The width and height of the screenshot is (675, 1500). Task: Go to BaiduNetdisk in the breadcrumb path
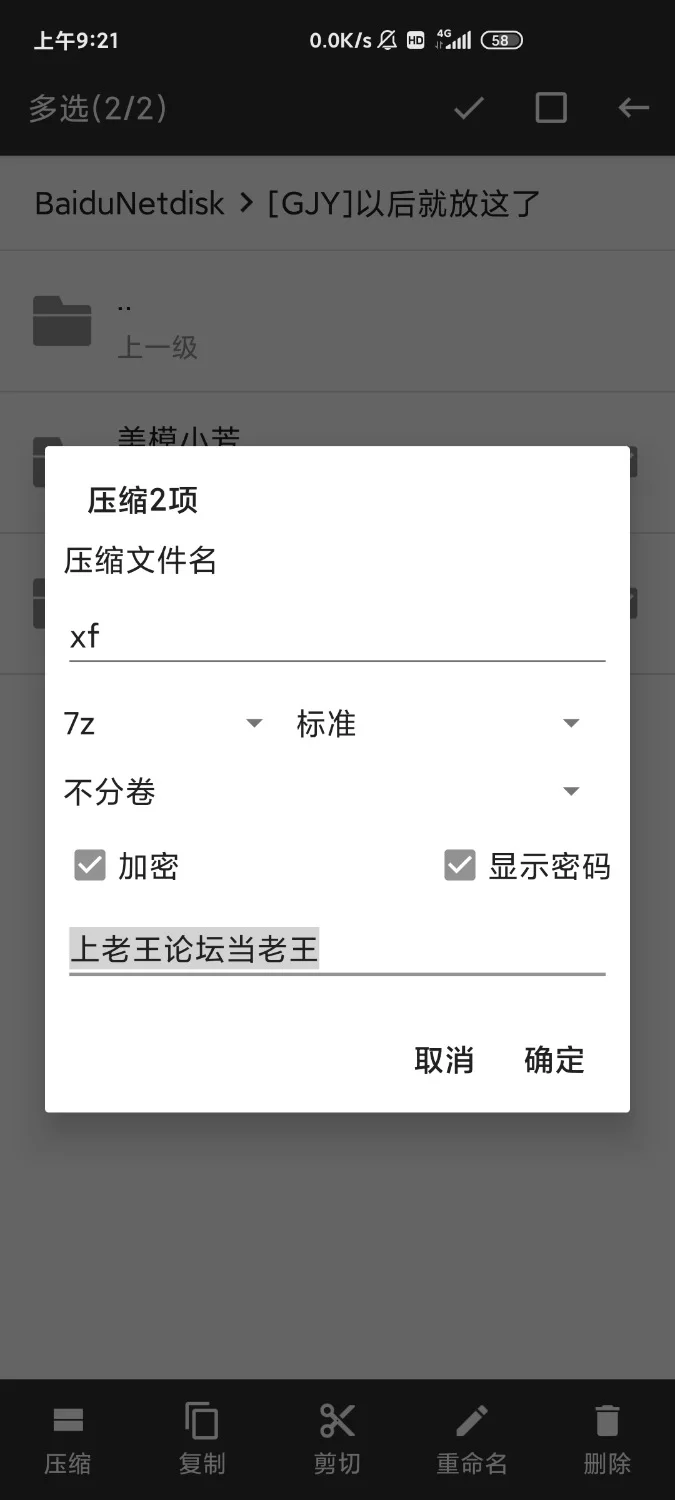(130, 203)
